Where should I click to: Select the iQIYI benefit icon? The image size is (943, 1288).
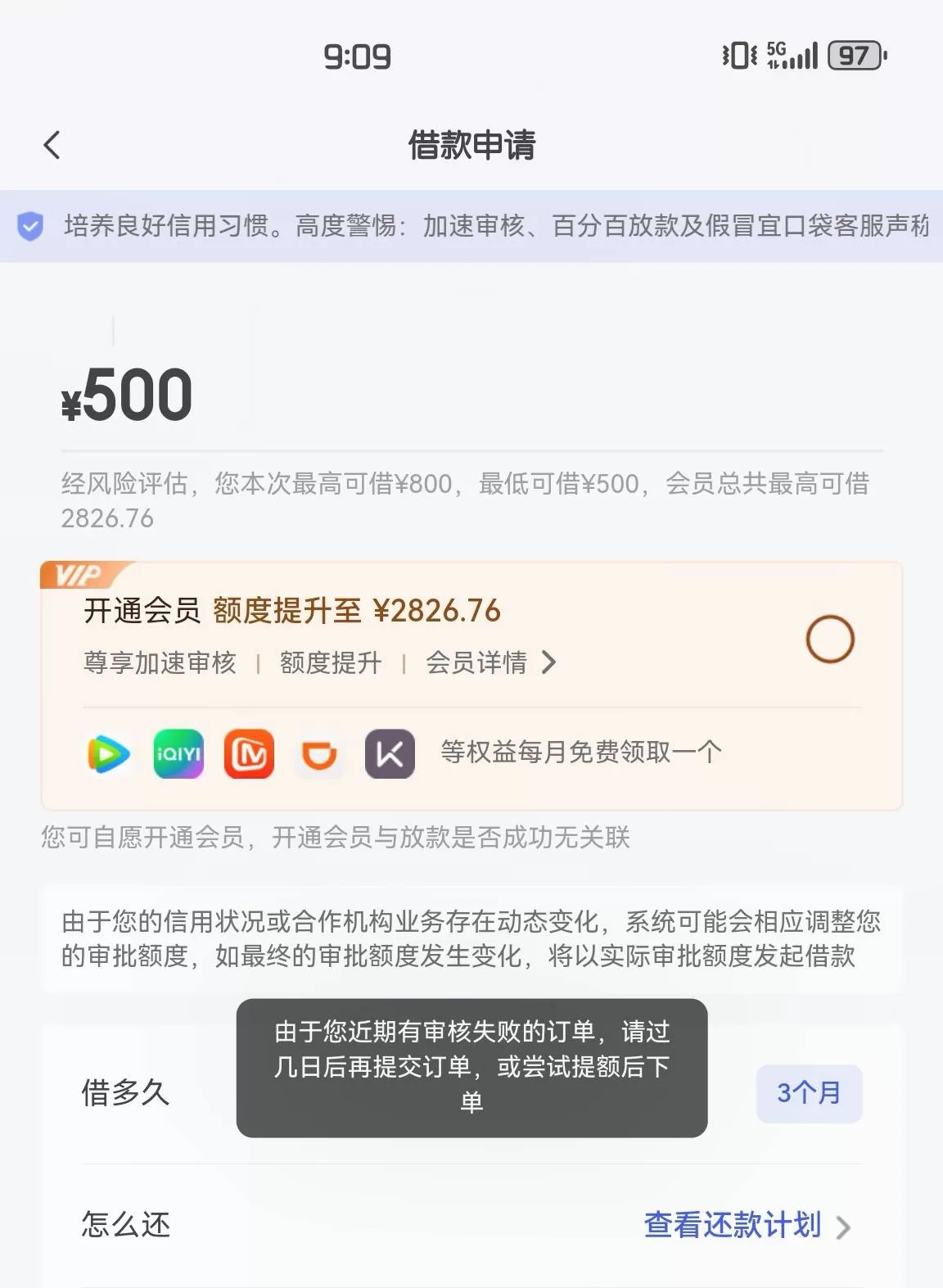point(178,753)
